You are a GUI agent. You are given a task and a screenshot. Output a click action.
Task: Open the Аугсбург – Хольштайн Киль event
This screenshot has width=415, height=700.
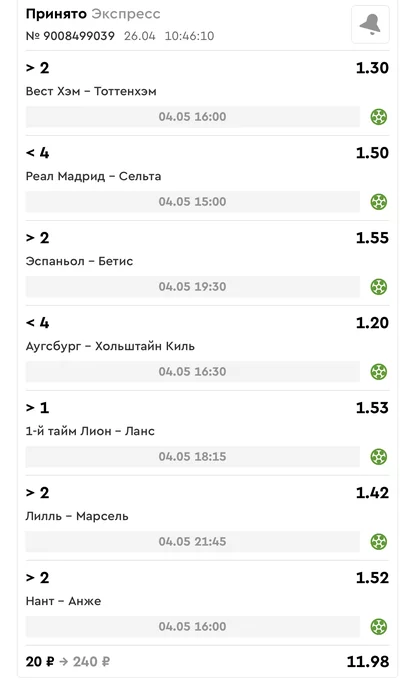pyautogui.click(x=110, y=346)
